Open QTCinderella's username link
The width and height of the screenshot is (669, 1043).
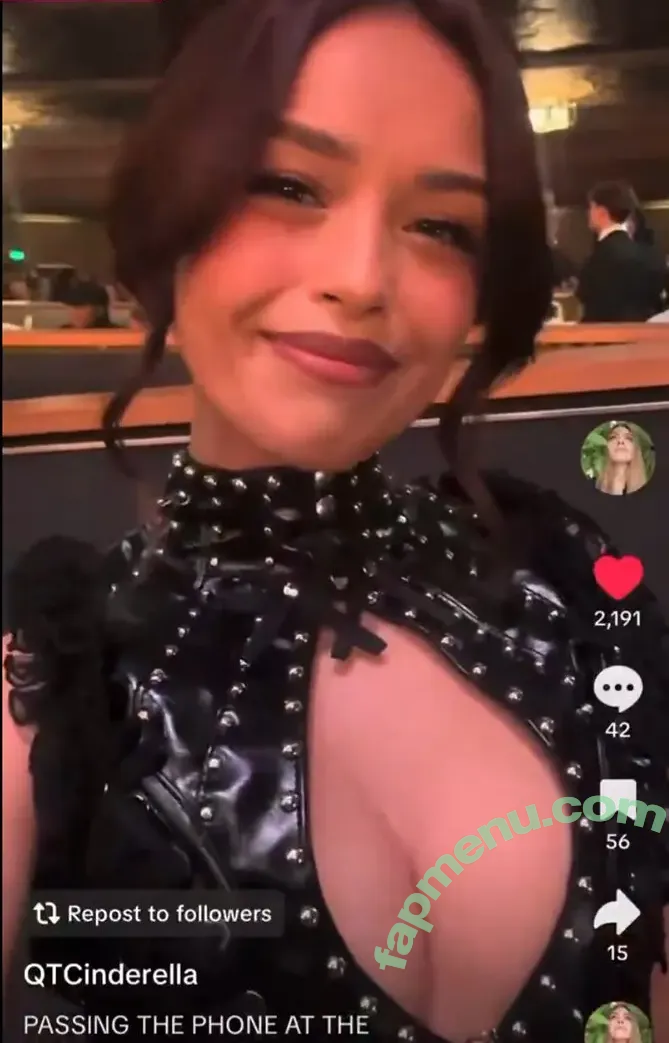(x=111, y=974)
